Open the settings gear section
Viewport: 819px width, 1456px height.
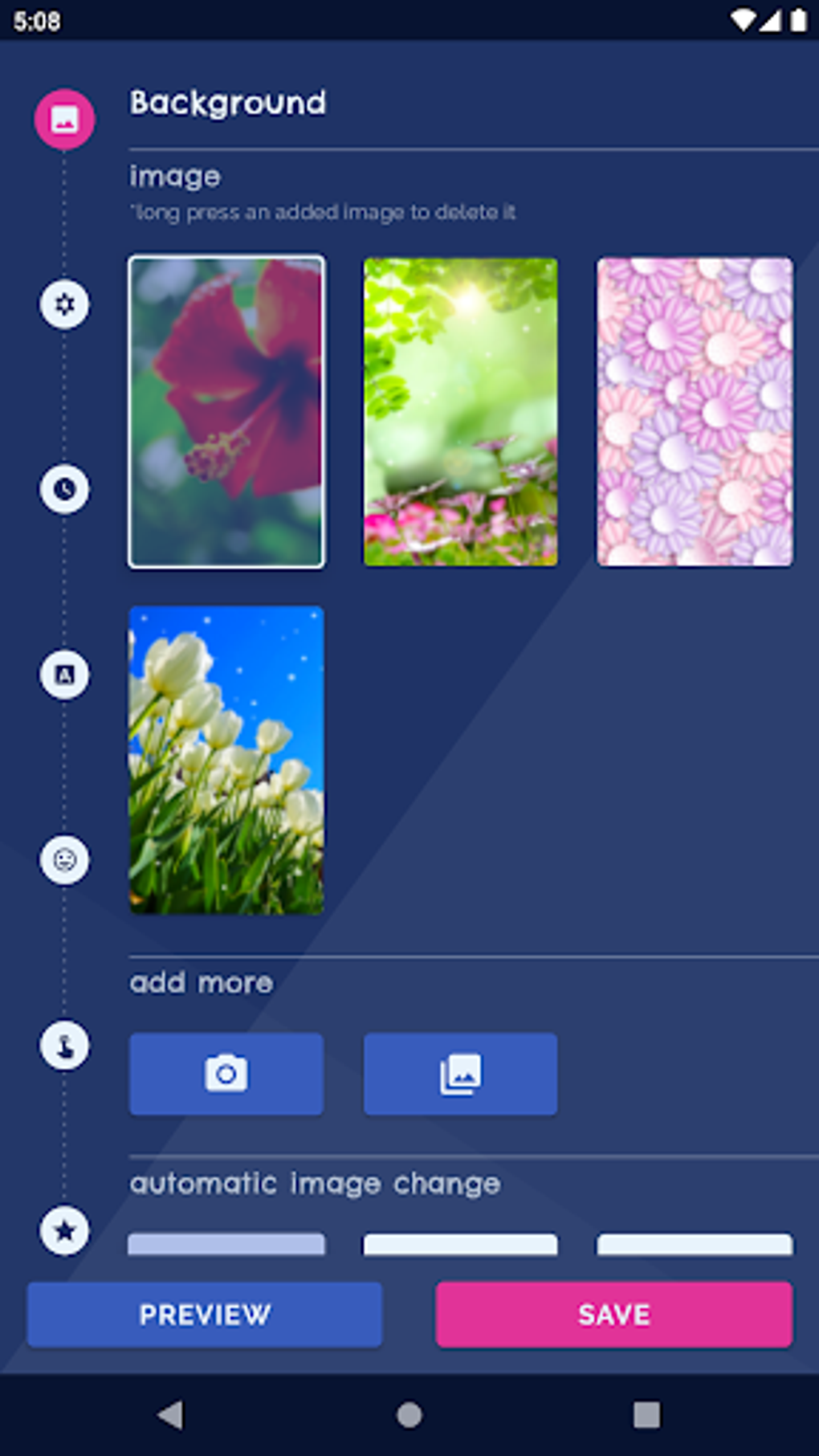click(64, 304)
